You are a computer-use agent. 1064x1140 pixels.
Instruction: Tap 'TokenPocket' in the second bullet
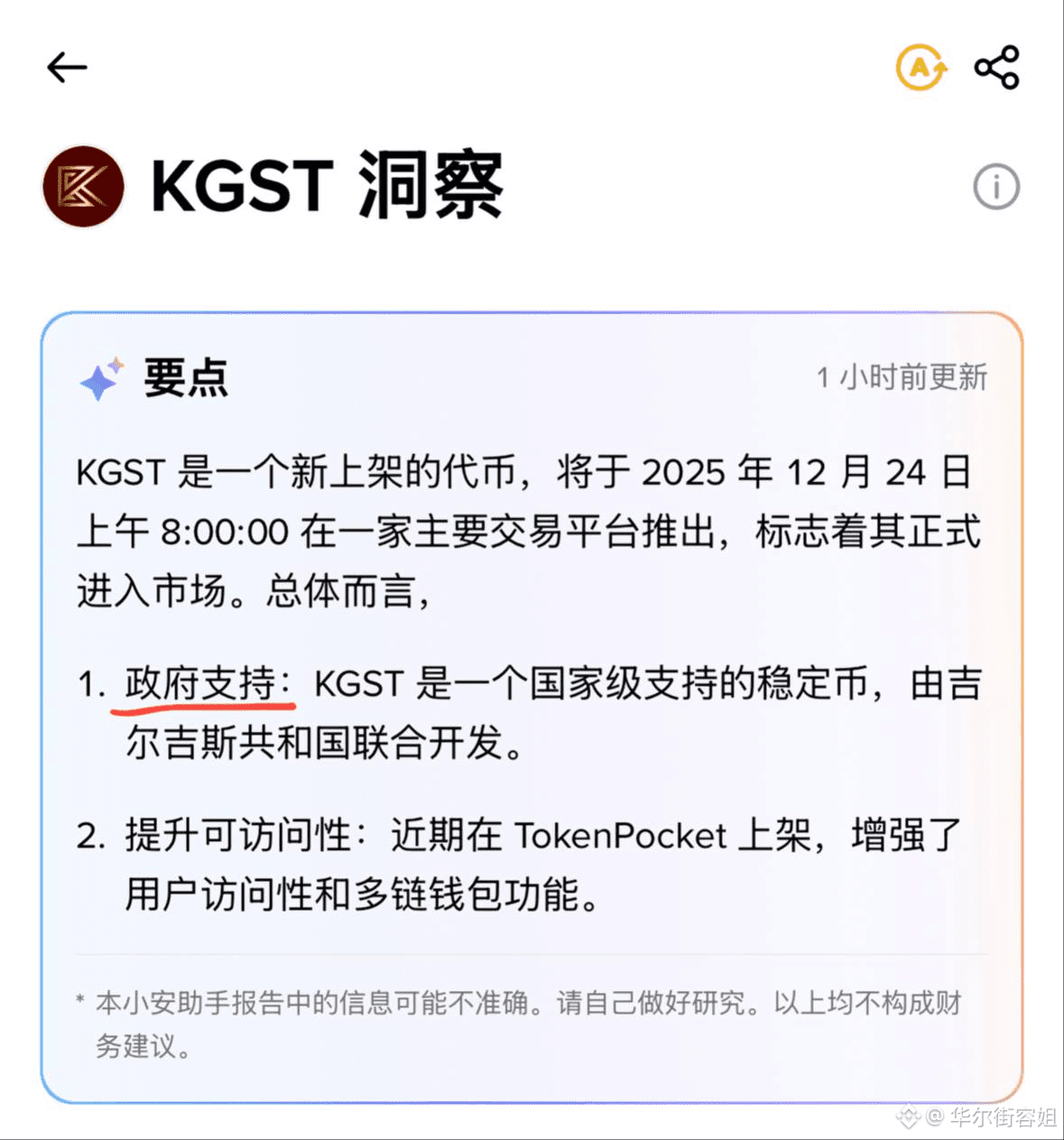(x=621, y=835)
